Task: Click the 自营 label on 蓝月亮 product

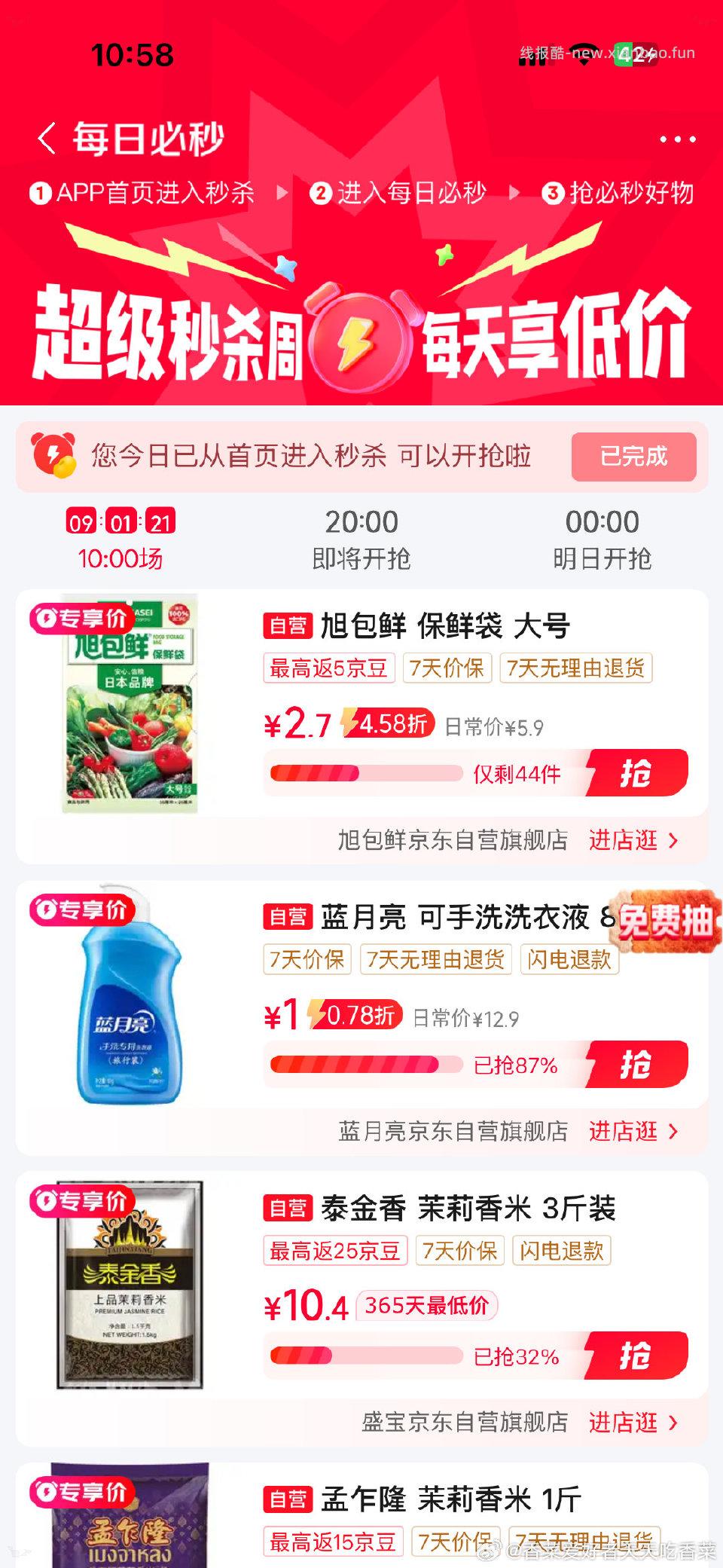Action: pos(288,917)
